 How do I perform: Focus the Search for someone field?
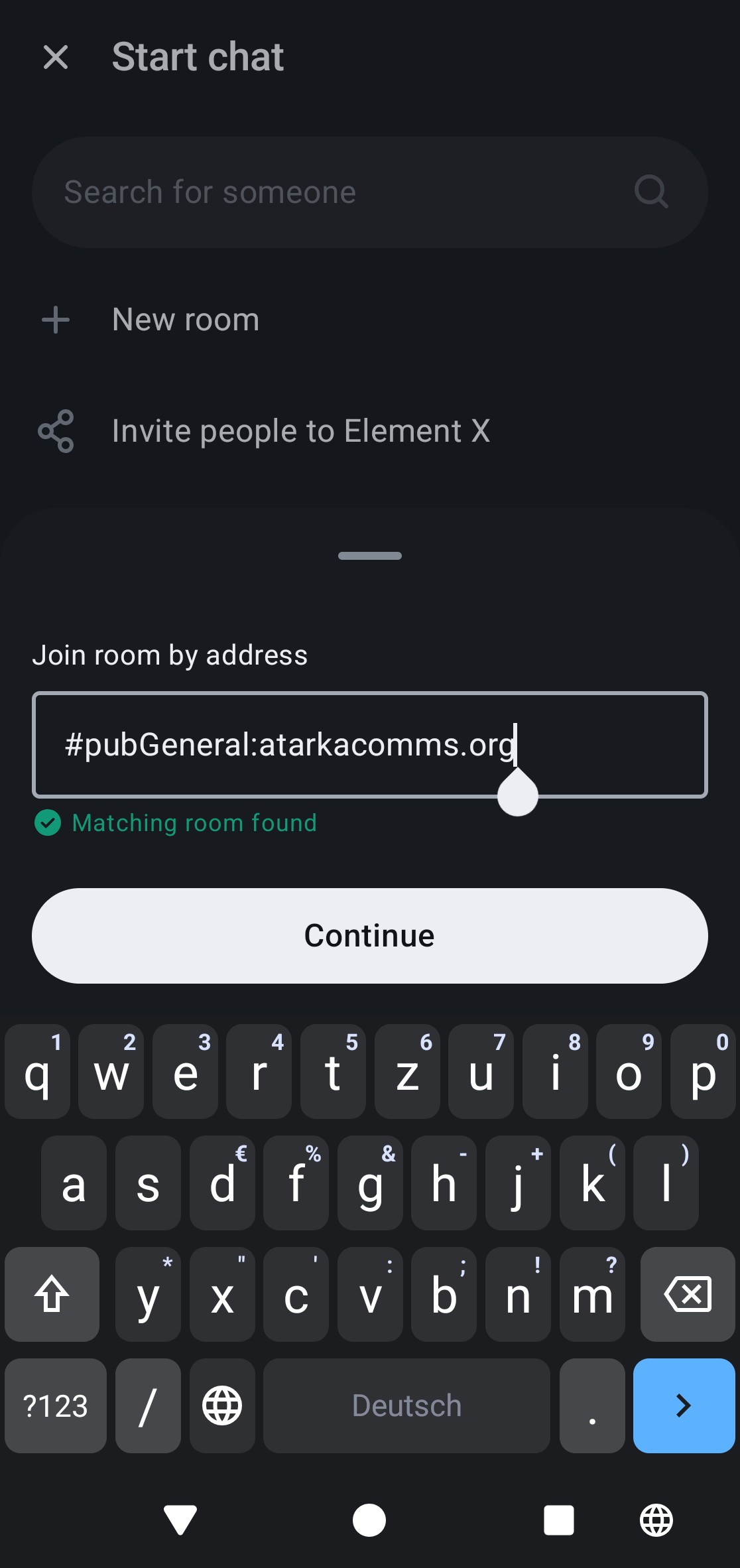(x=345, y=192)
